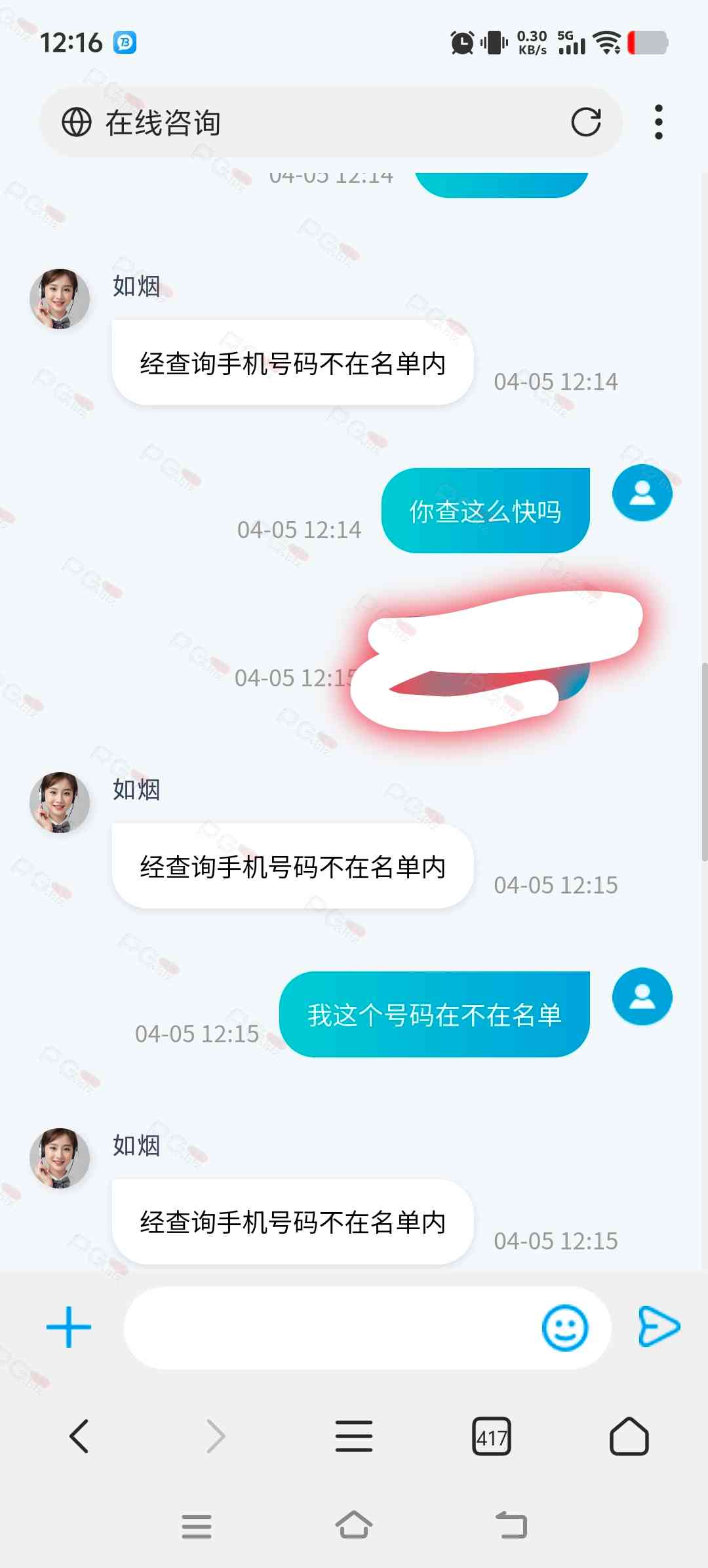Open the browser menu with three lines
Image resolution: width=708 pixels, height=1568 pixels.
tap(354, 1436)
